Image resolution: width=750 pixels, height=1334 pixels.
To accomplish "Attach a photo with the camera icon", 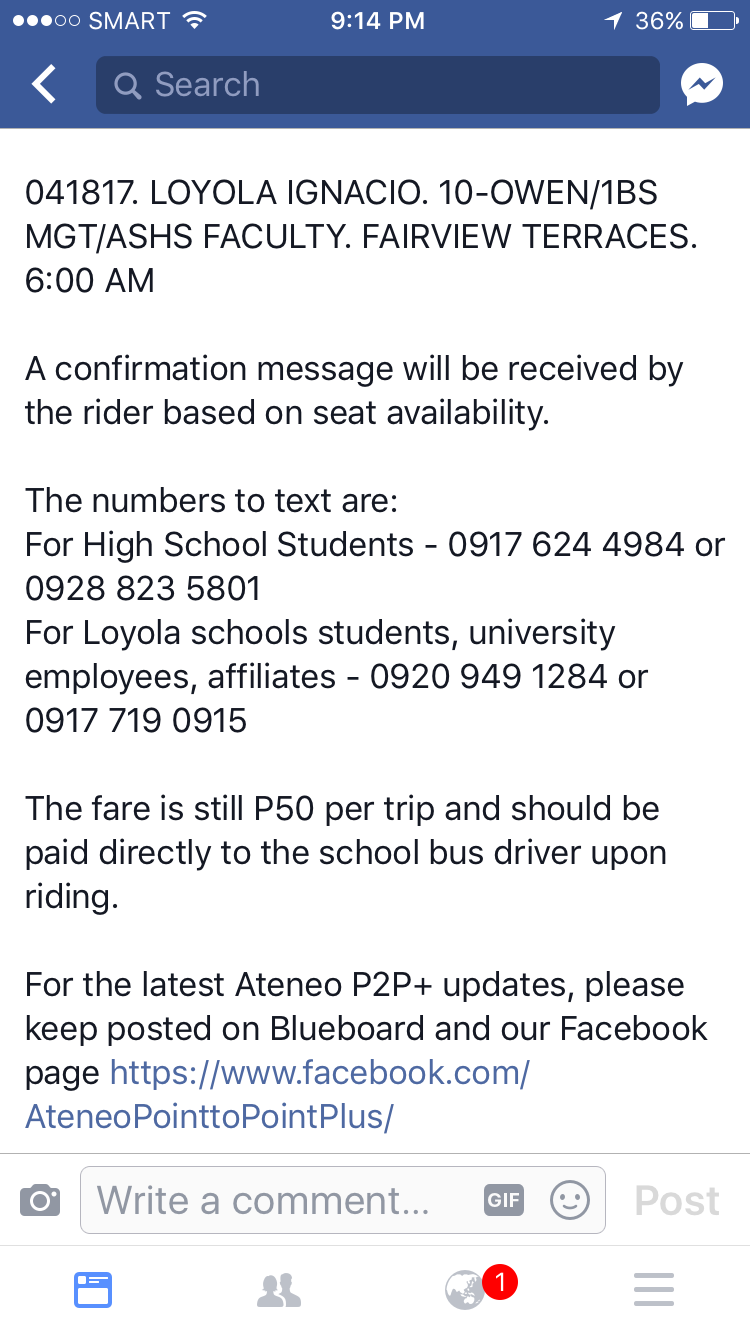I will [40, 1200].
